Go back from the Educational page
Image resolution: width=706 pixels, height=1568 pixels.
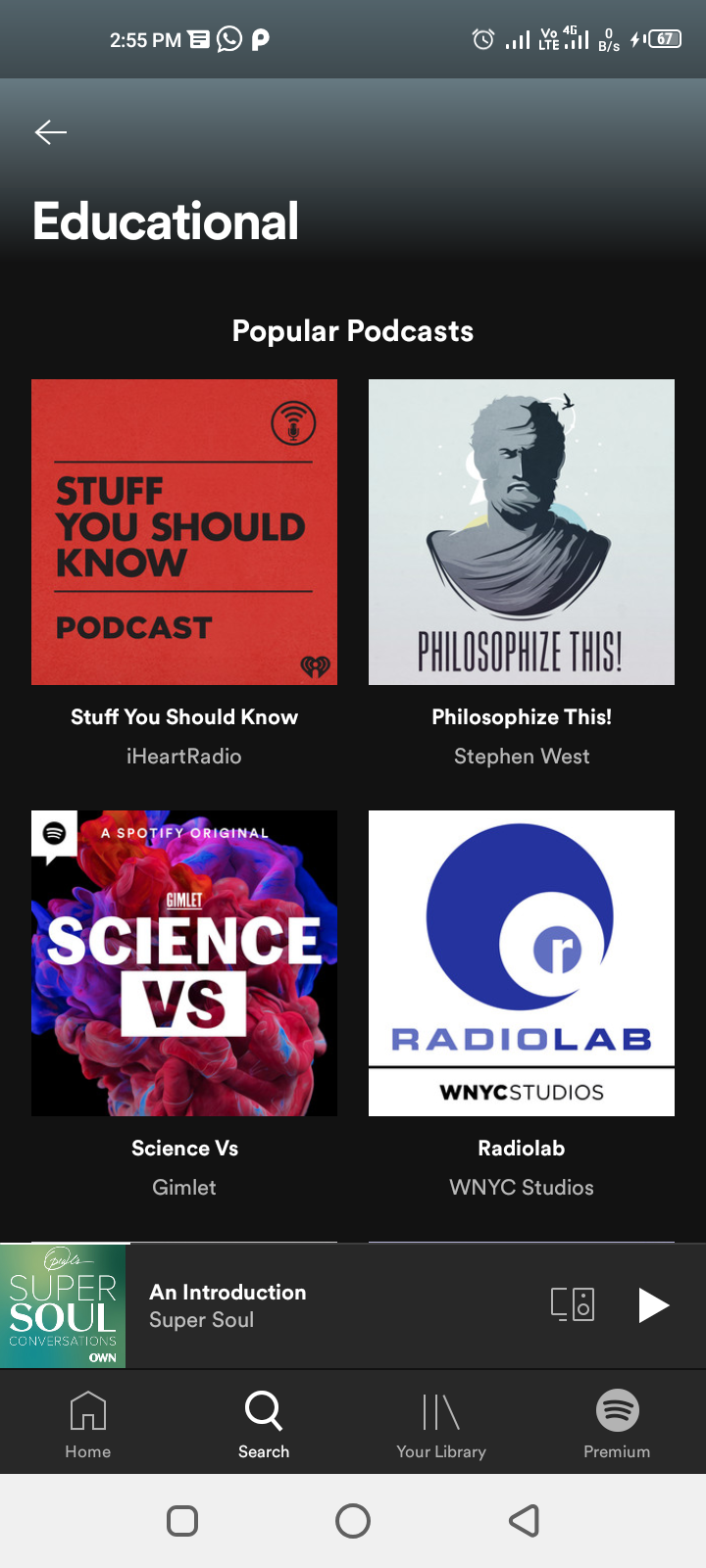coord(51,132)
